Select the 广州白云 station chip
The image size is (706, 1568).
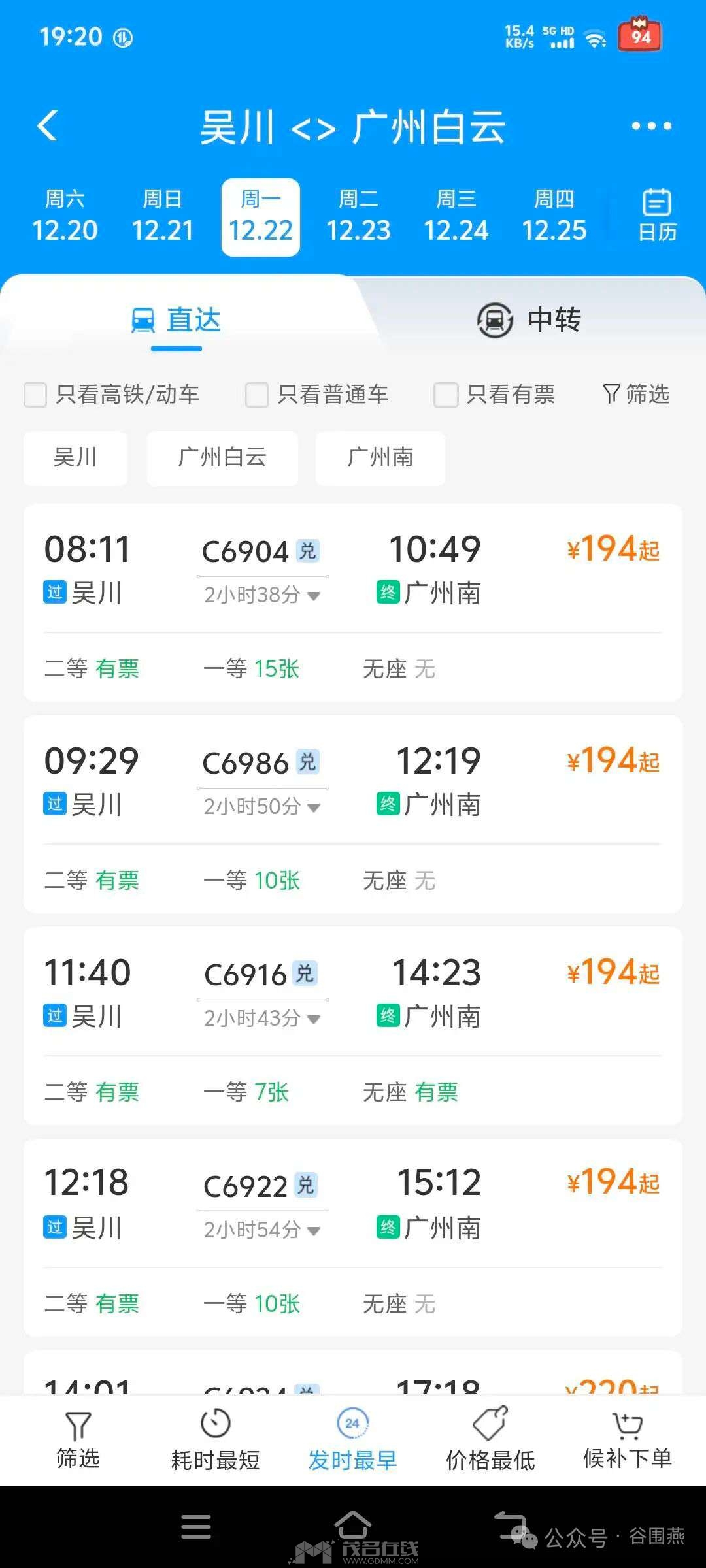[222, 457]
